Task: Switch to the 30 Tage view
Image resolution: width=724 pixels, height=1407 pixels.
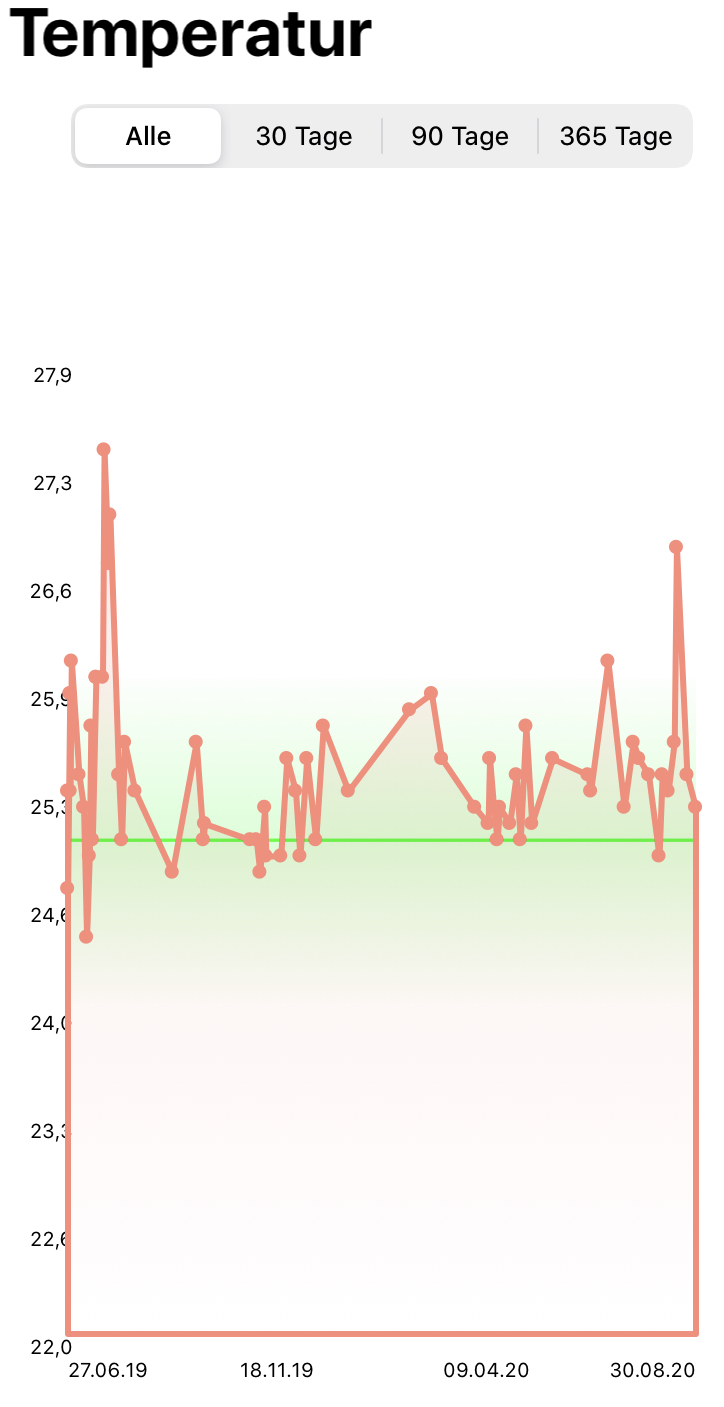Action: point(304,136)
